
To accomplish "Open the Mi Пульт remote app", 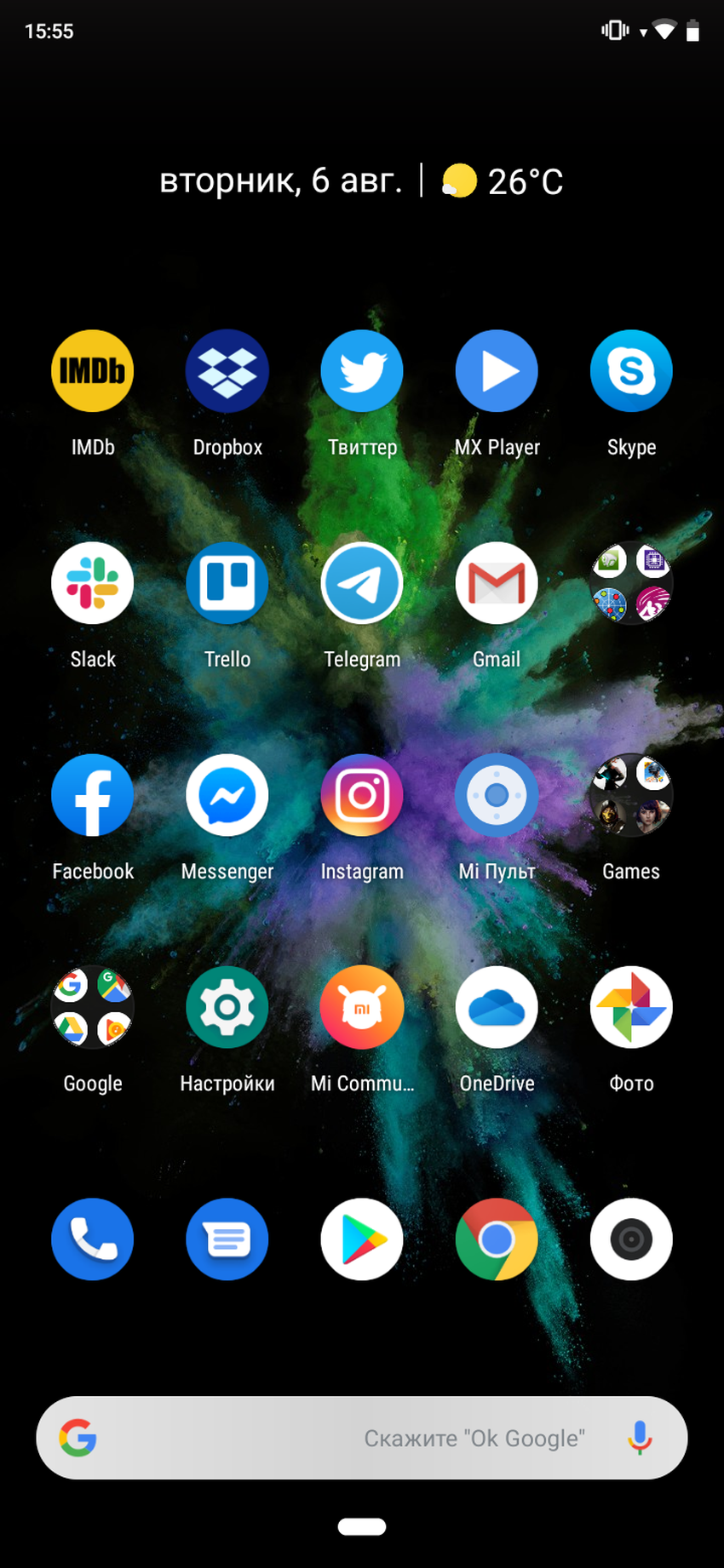I will (x=497, y=795).
